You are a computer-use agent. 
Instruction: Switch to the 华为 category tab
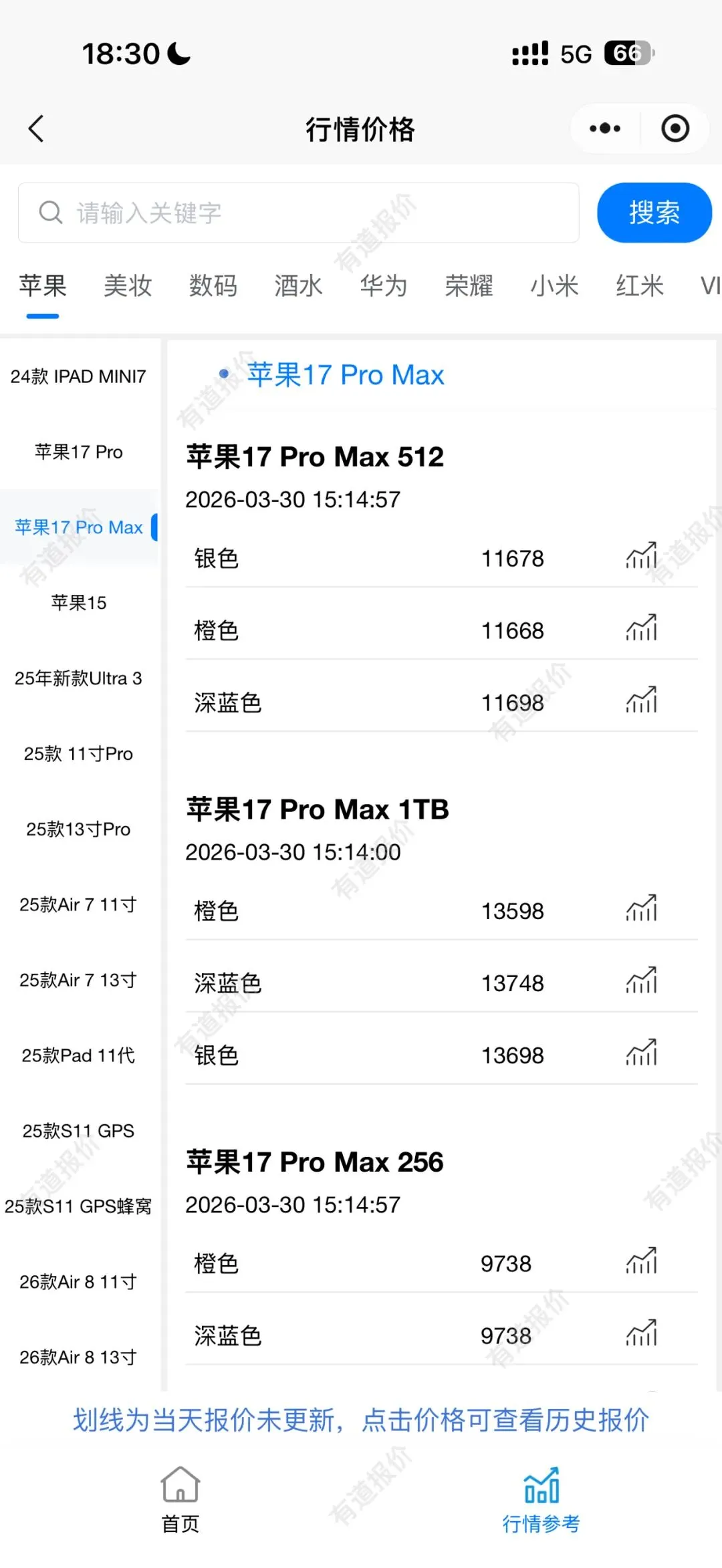tap(384, 286)
